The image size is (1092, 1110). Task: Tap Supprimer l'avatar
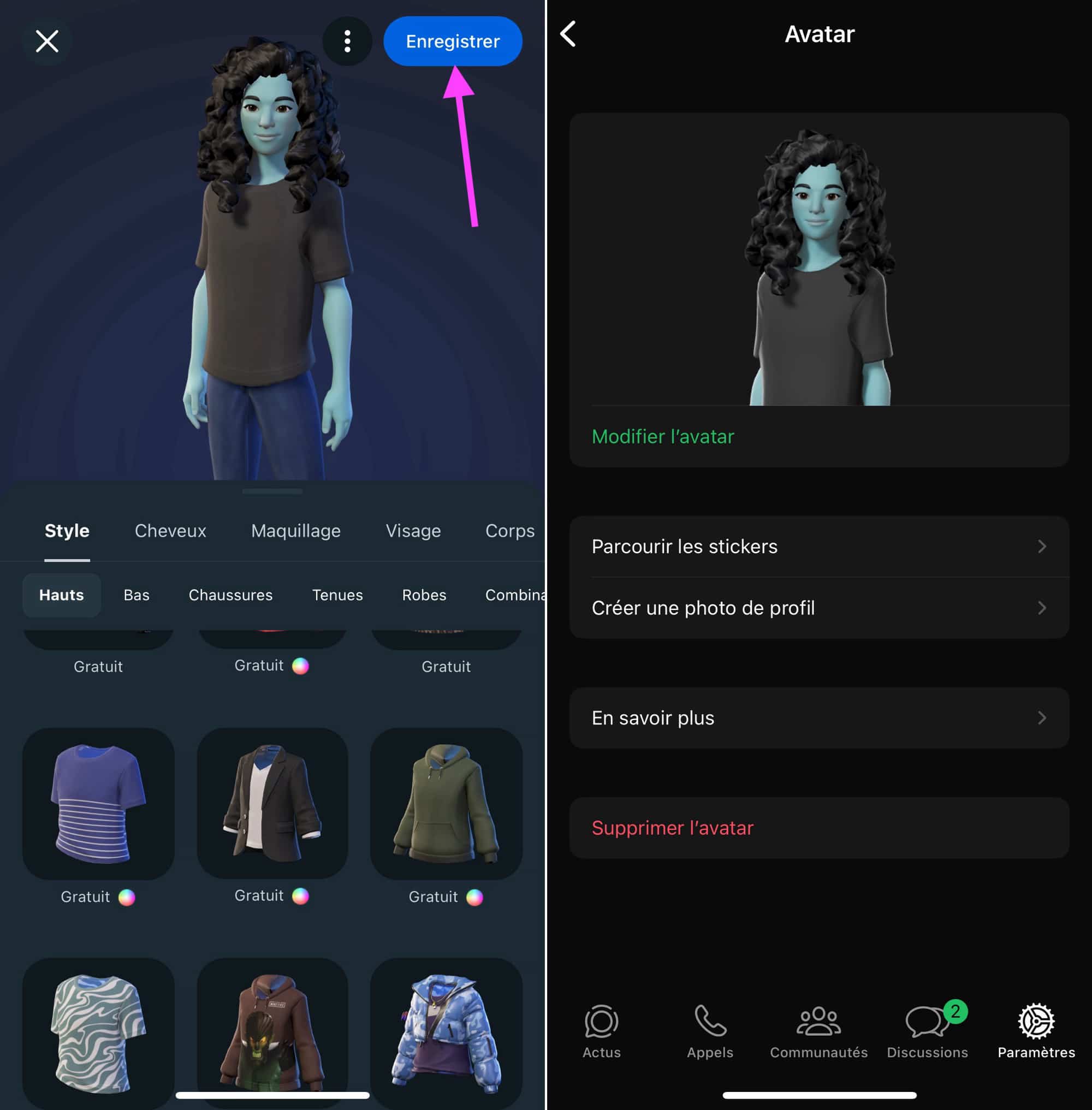click(x=672, y=828)
